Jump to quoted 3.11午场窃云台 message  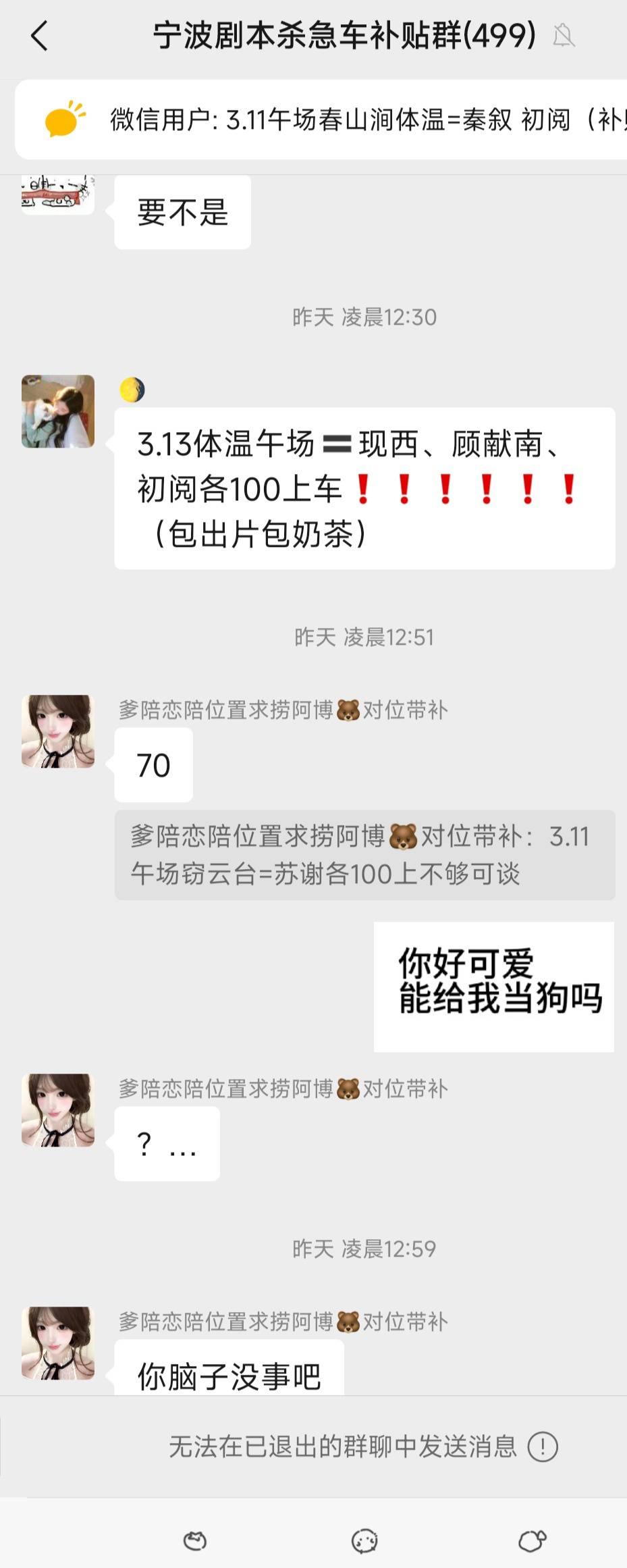[x=364, y=855]
